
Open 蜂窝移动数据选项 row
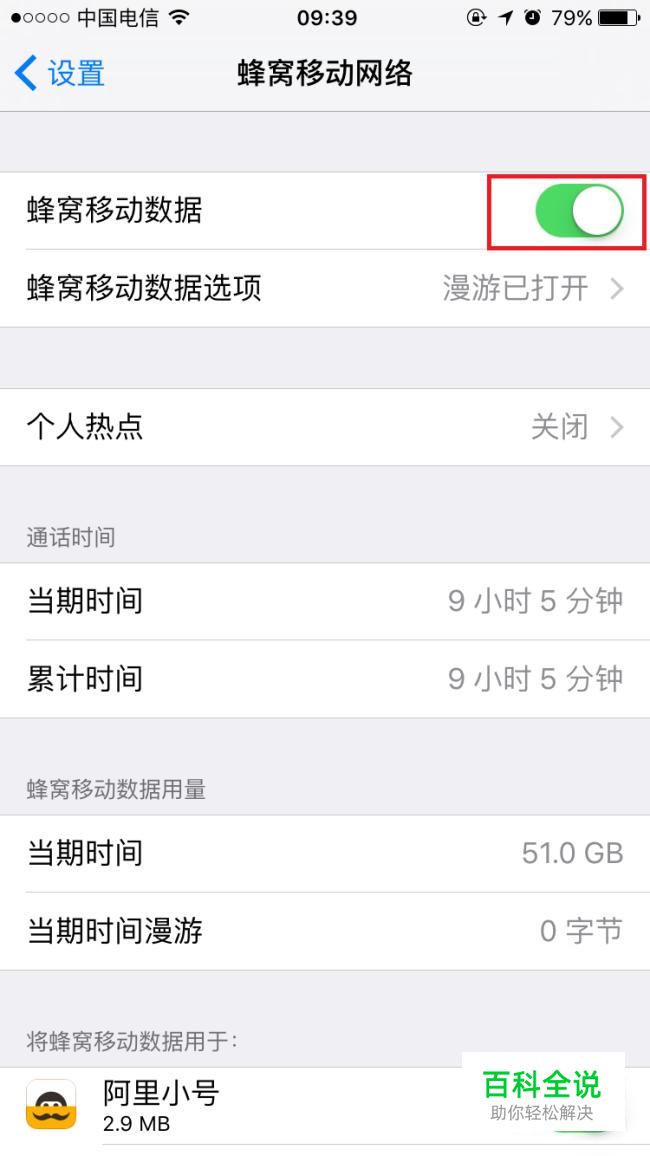pyautogui.click(x=325, y=288)
